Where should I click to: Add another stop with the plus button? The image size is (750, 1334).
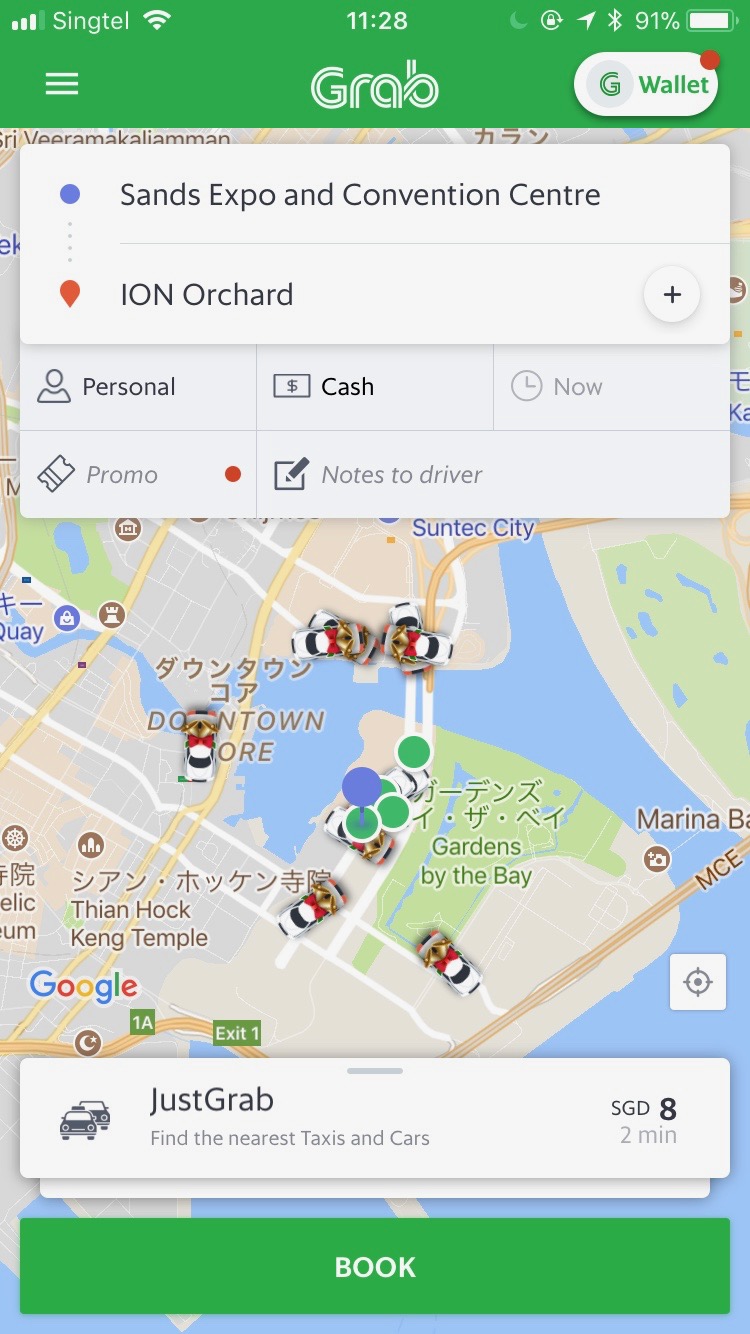tap(672, 295)
